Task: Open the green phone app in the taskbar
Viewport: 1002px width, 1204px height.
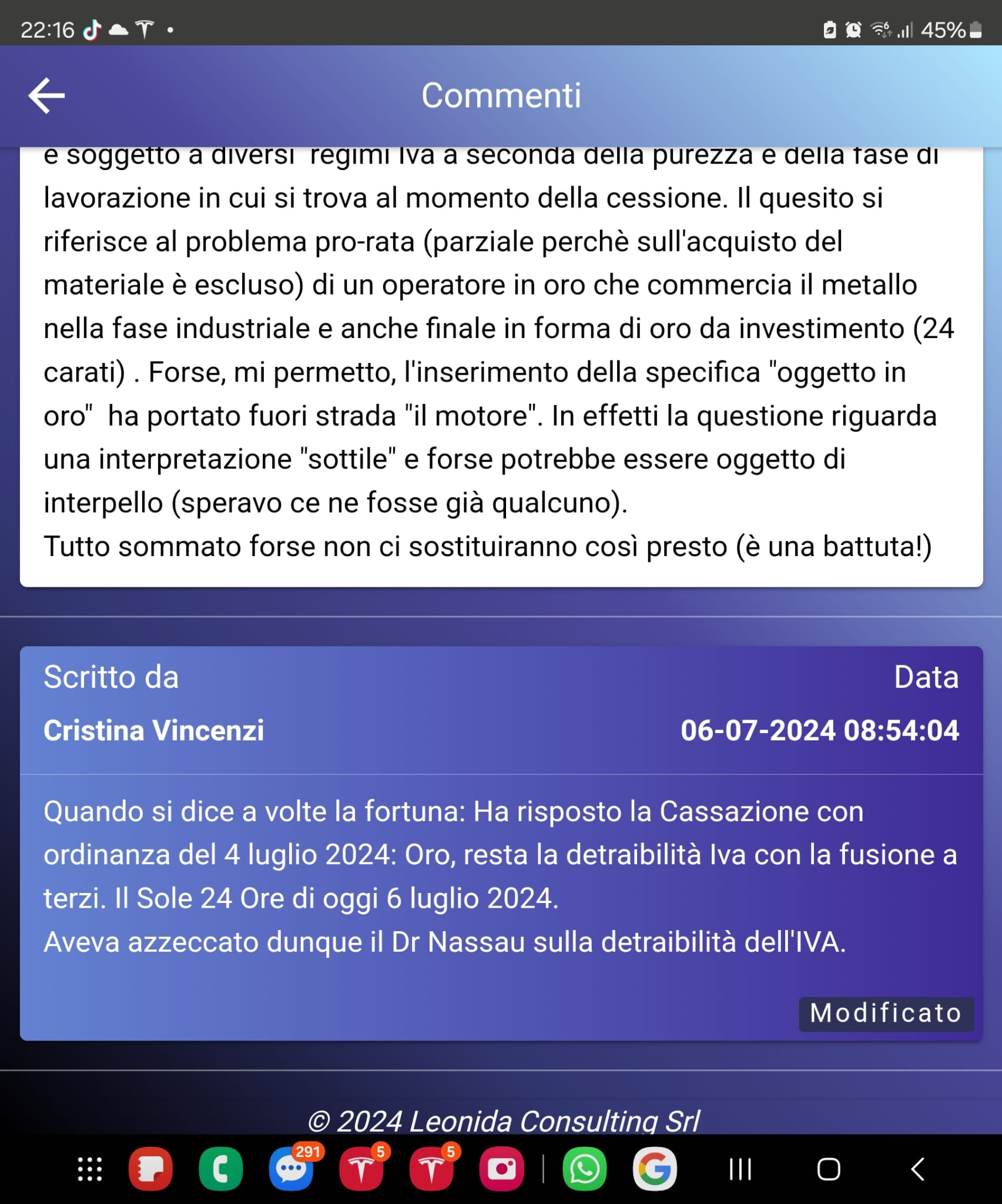Action: (220, 1169)
